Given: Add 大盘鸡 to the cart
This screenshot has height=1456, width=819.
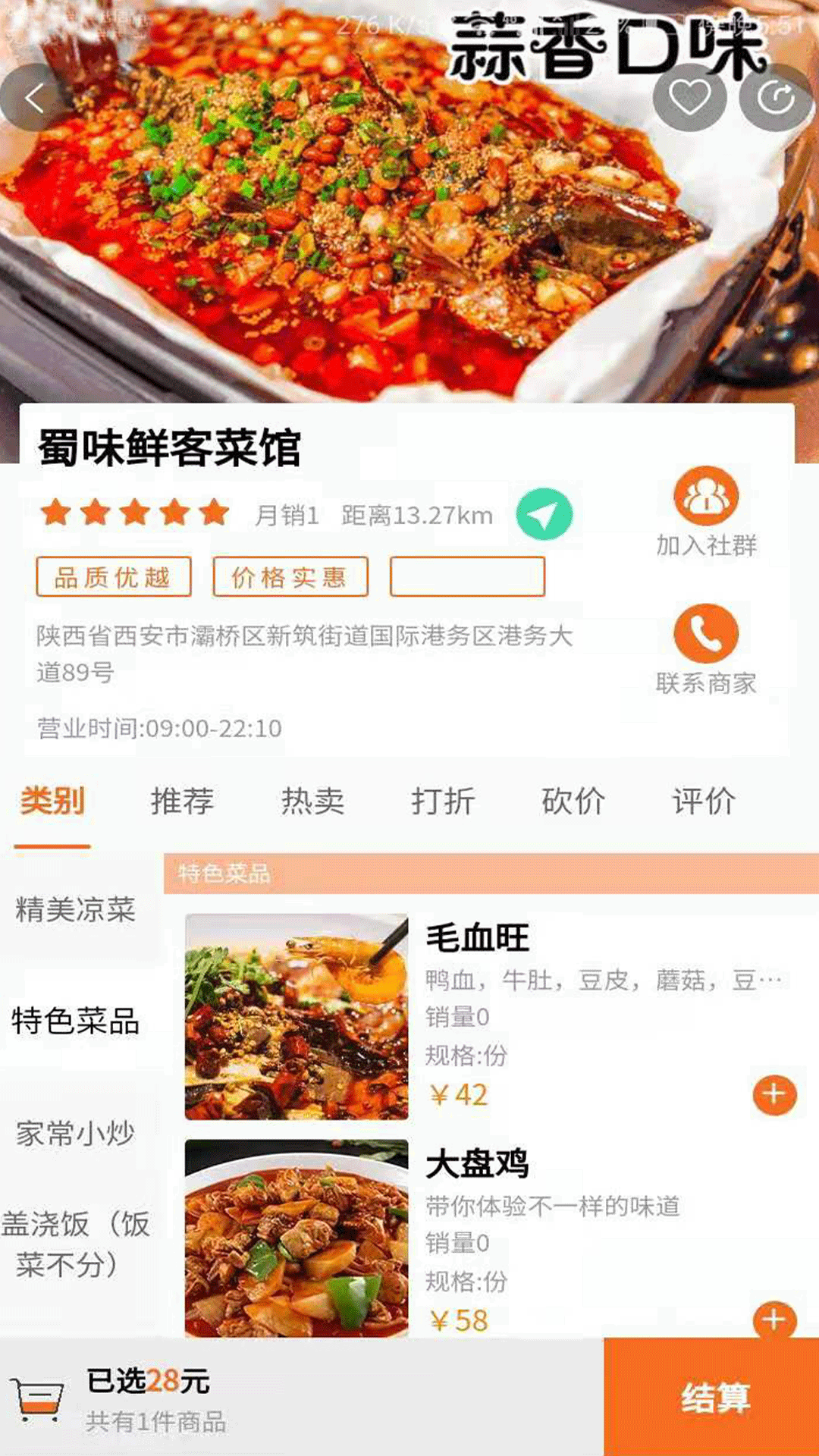Looking at the screenshot, I should [x=774, y=1319].
